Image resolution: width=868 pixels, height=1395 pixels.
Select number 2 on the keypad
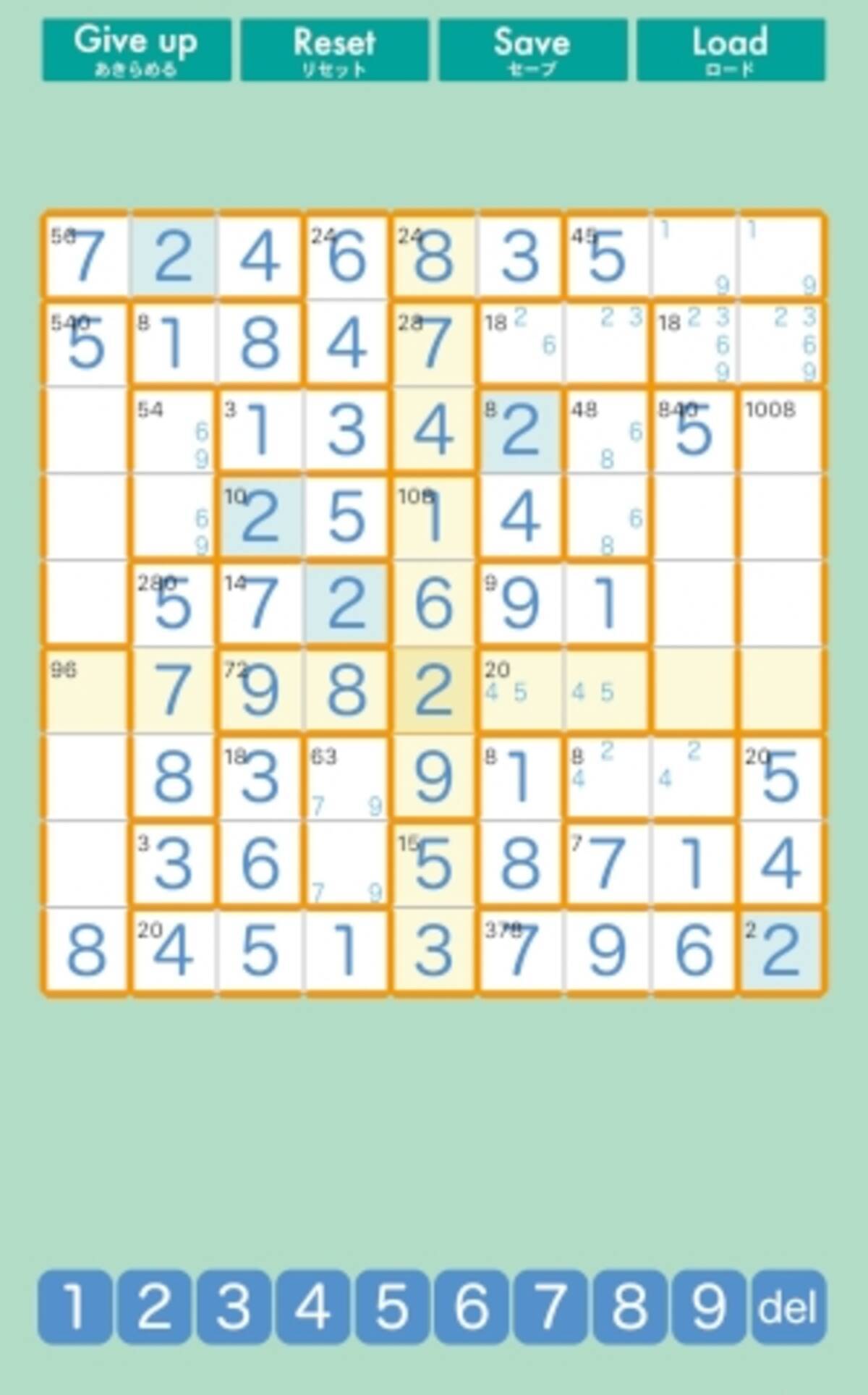tap(154, 1307)
